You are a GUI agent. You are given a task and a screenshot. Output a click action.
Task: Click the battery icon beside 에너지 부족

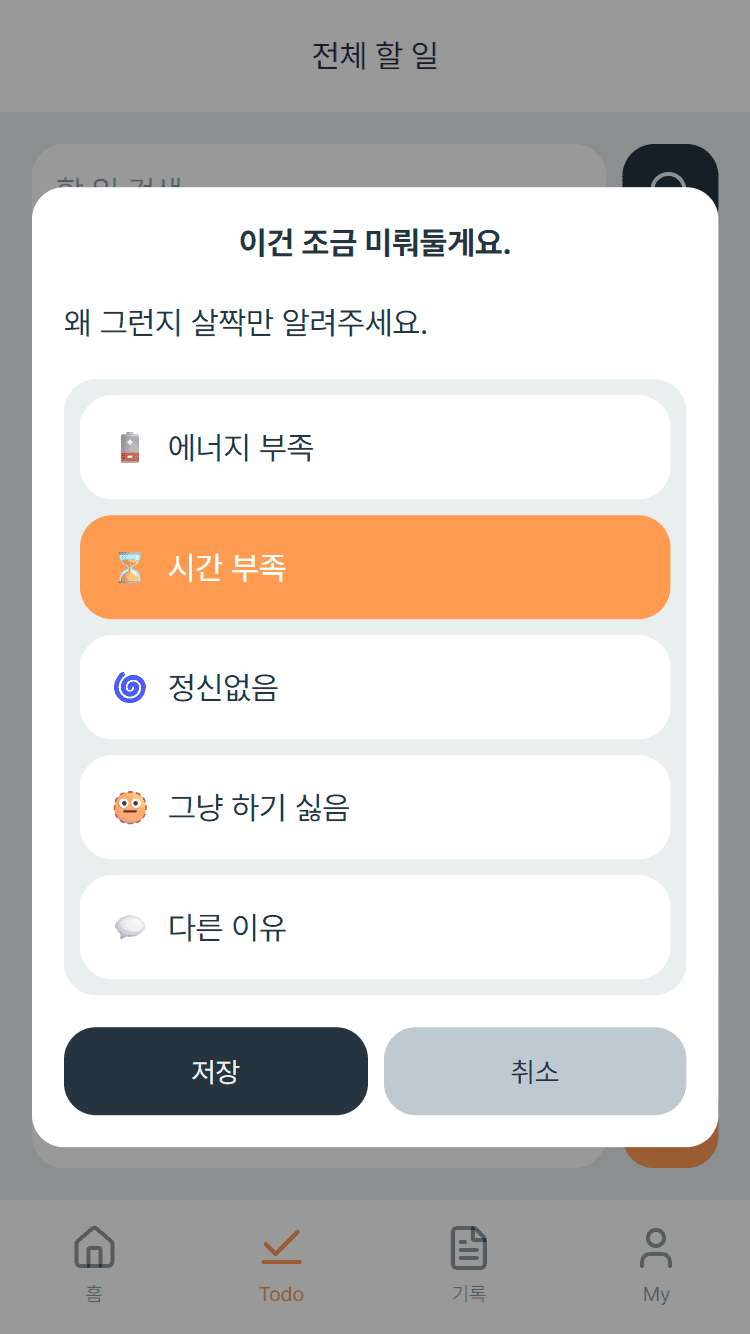131,445
